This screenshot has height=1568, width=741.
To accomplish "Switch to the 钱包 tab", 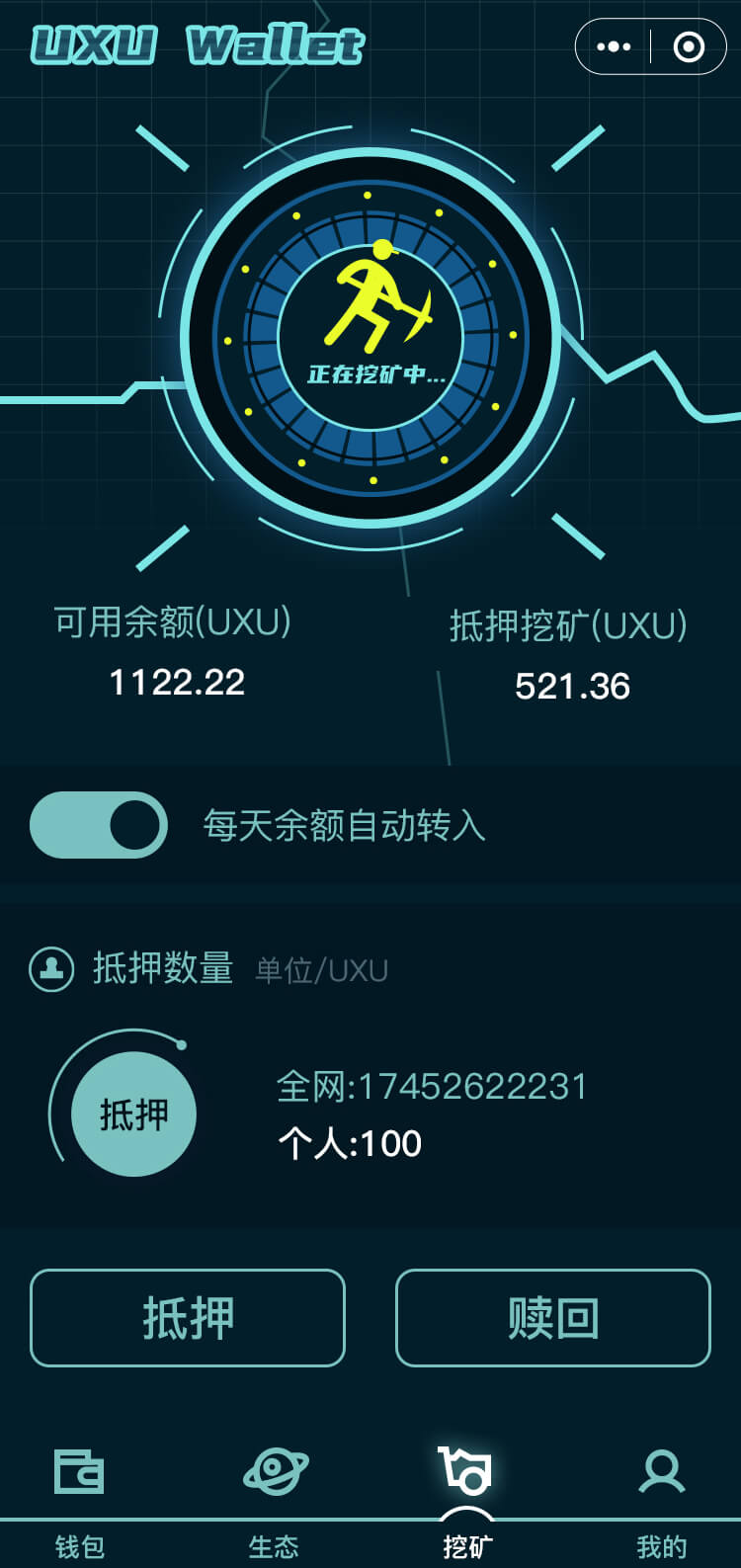I will 79,1502.
